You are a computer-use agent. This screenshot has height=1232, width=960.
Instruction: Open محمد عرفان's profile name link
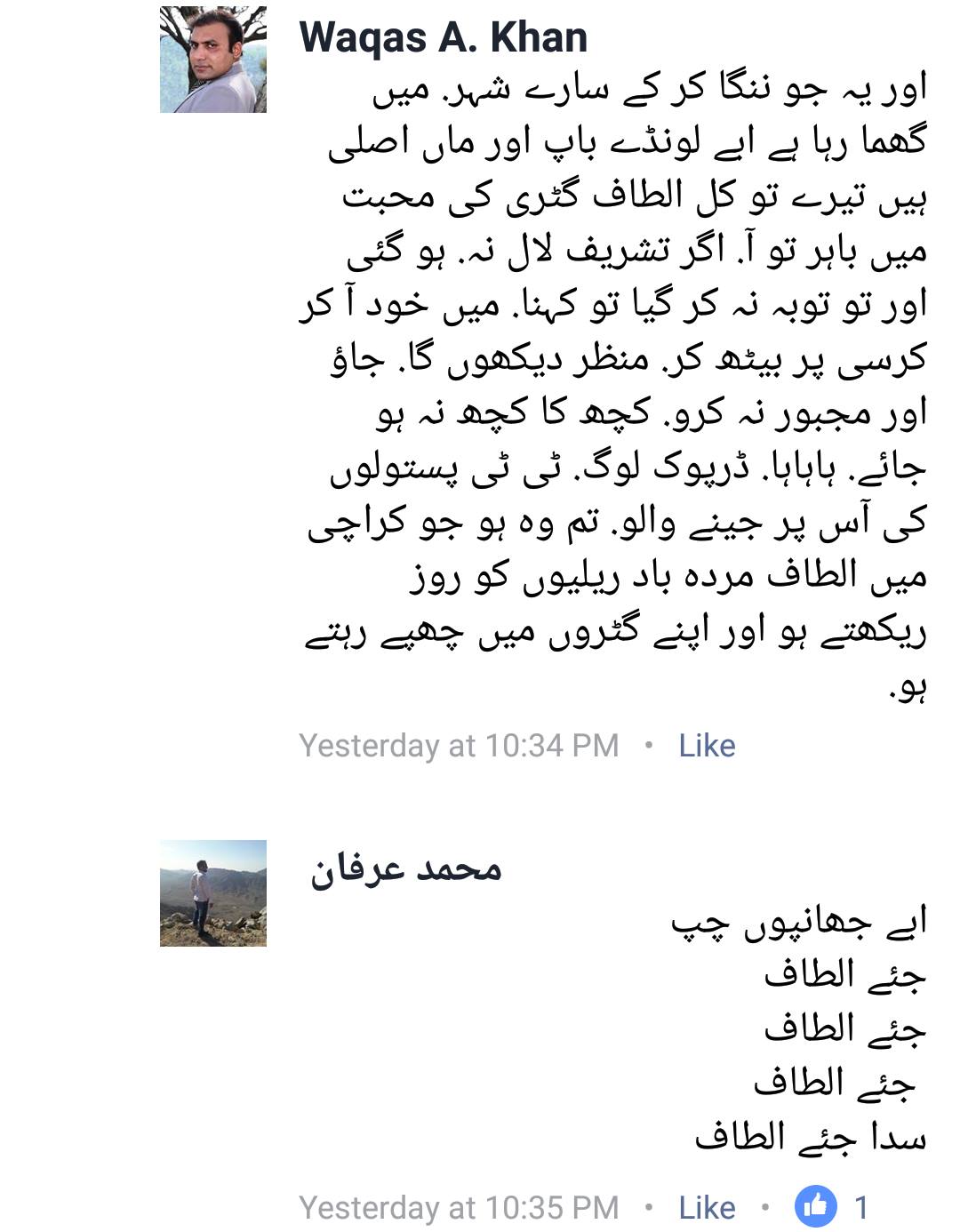pos(405,869)
